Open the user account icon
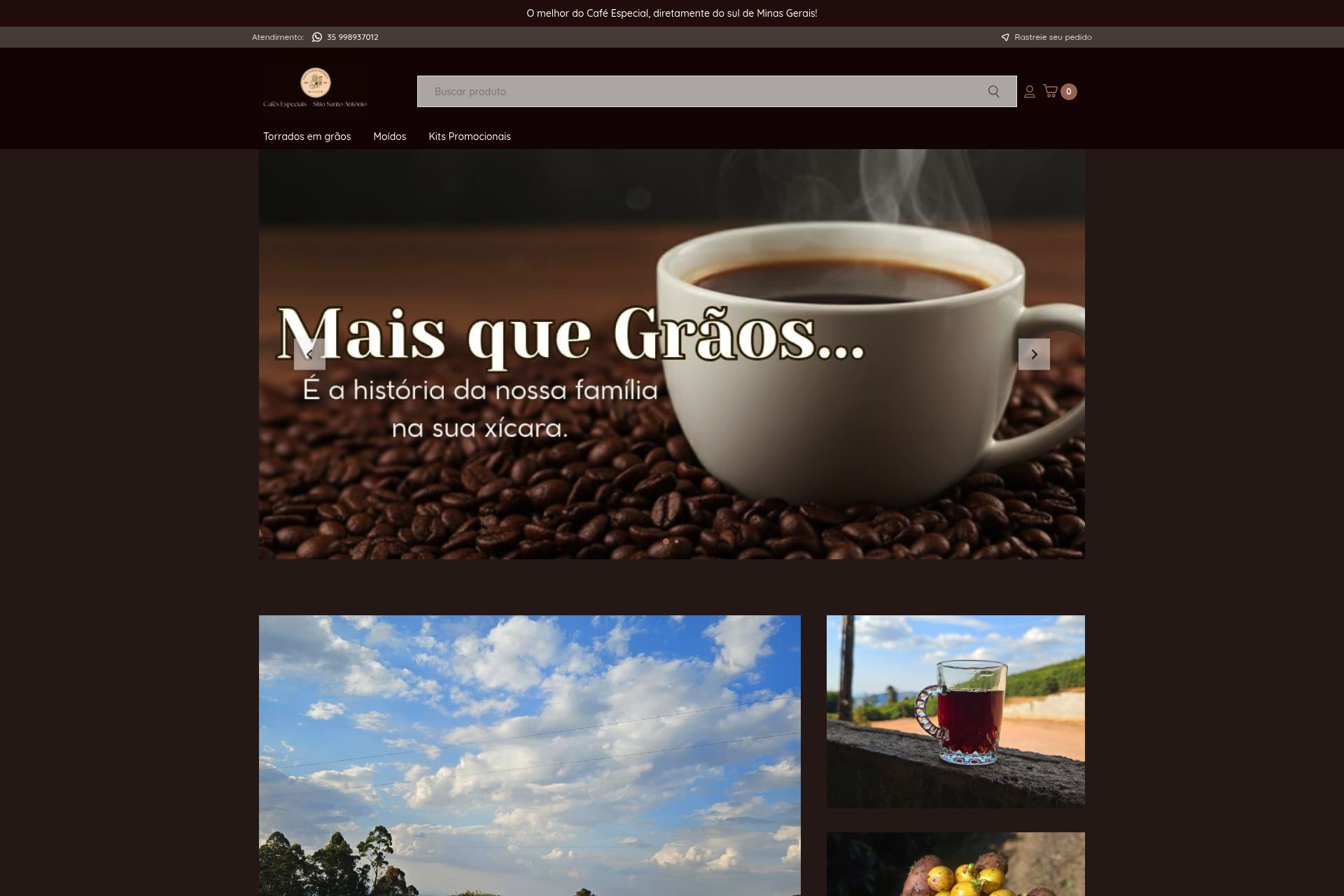Image resolution: width=1344 pixels, height=896 pixels. (1029, 92)
